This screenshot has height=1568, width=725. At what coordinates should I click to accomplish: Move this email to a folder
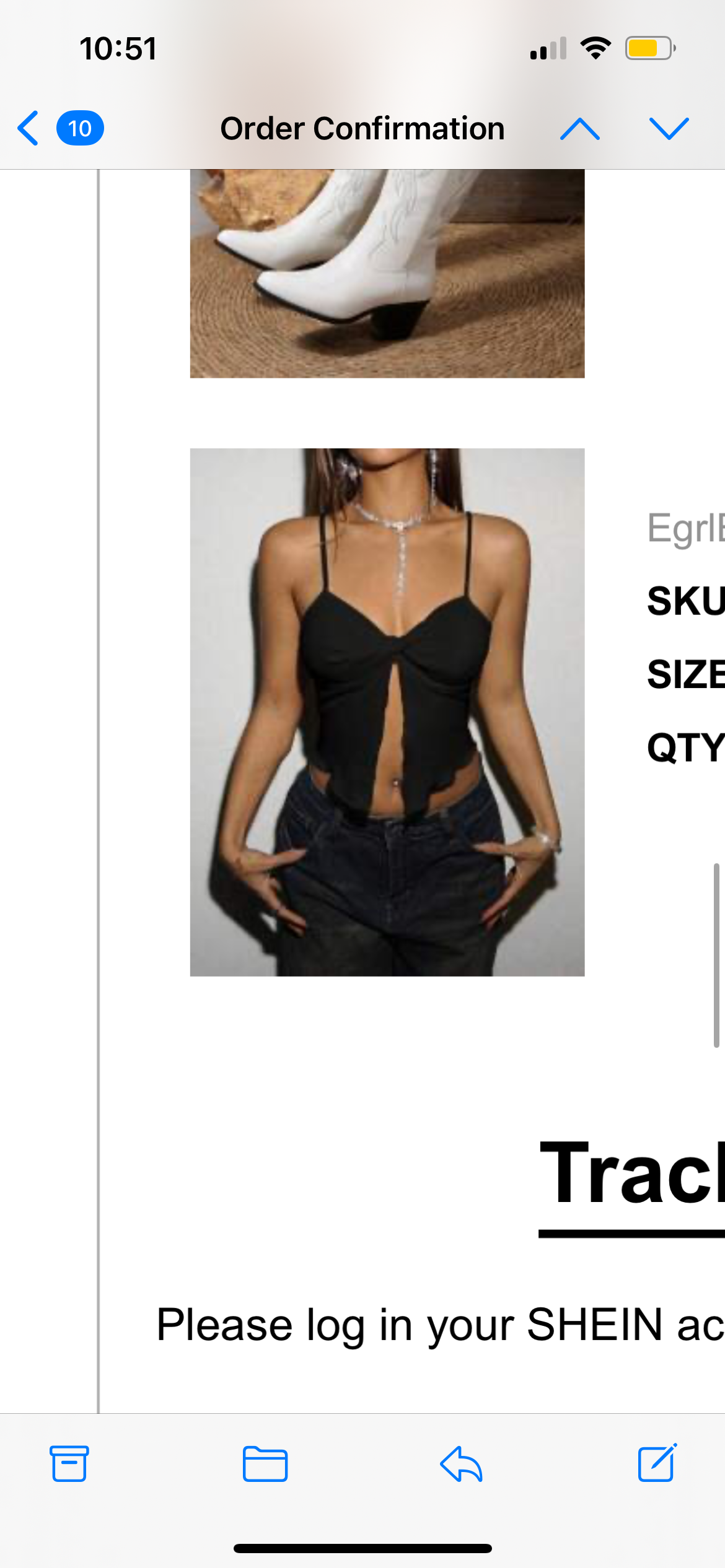click(x=265, y=1464)
